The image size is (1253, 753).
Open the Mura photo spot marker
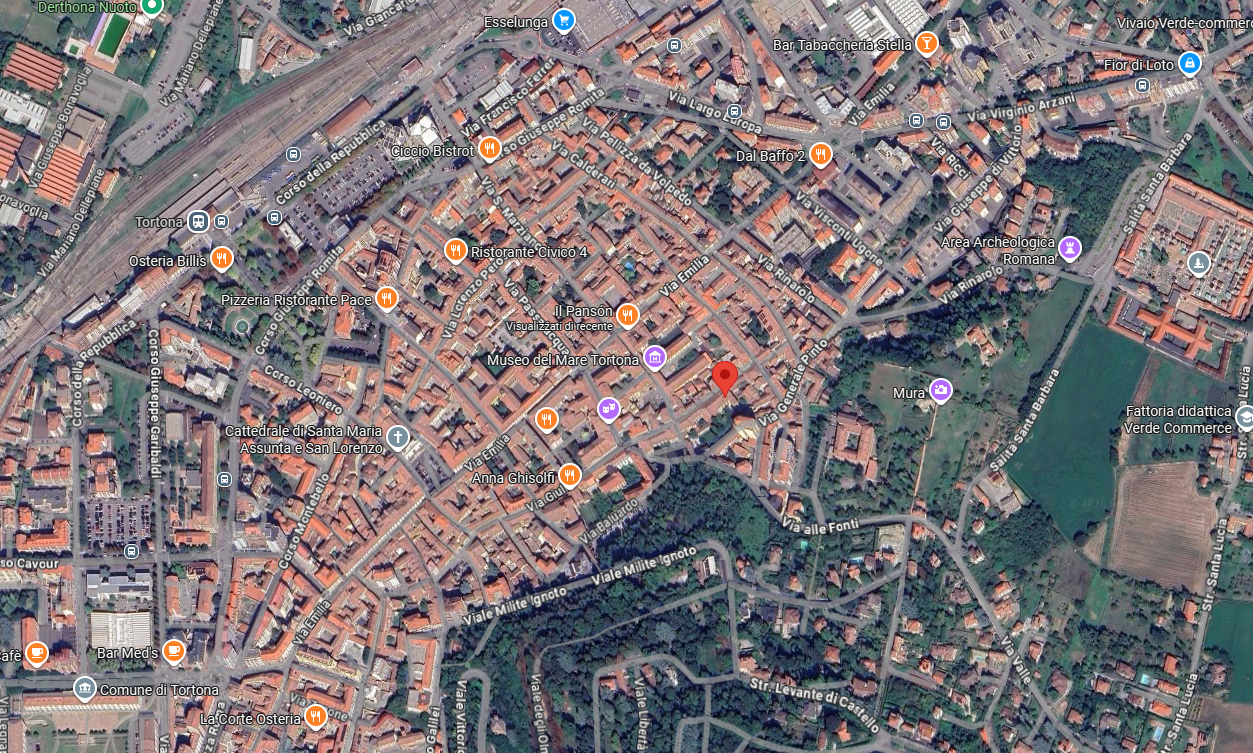(x=940, y=391)
